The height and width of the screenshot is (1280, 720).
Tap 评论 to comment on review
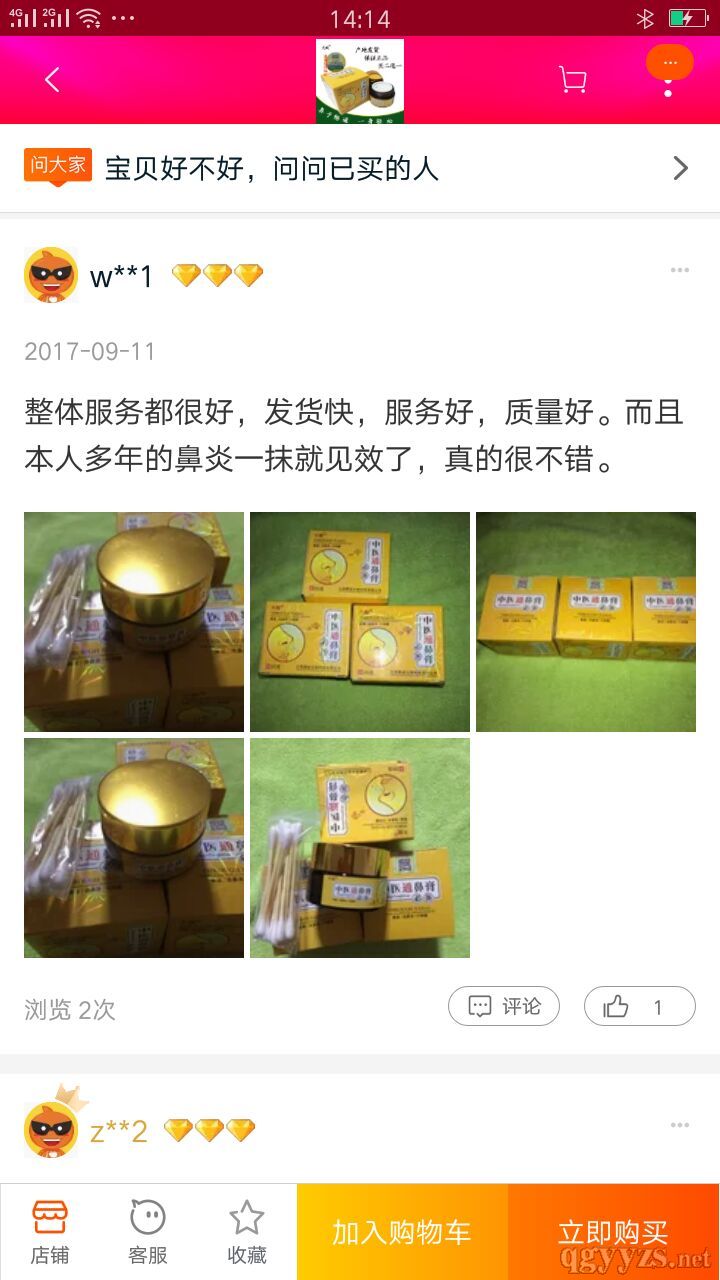click(504, 1006)
